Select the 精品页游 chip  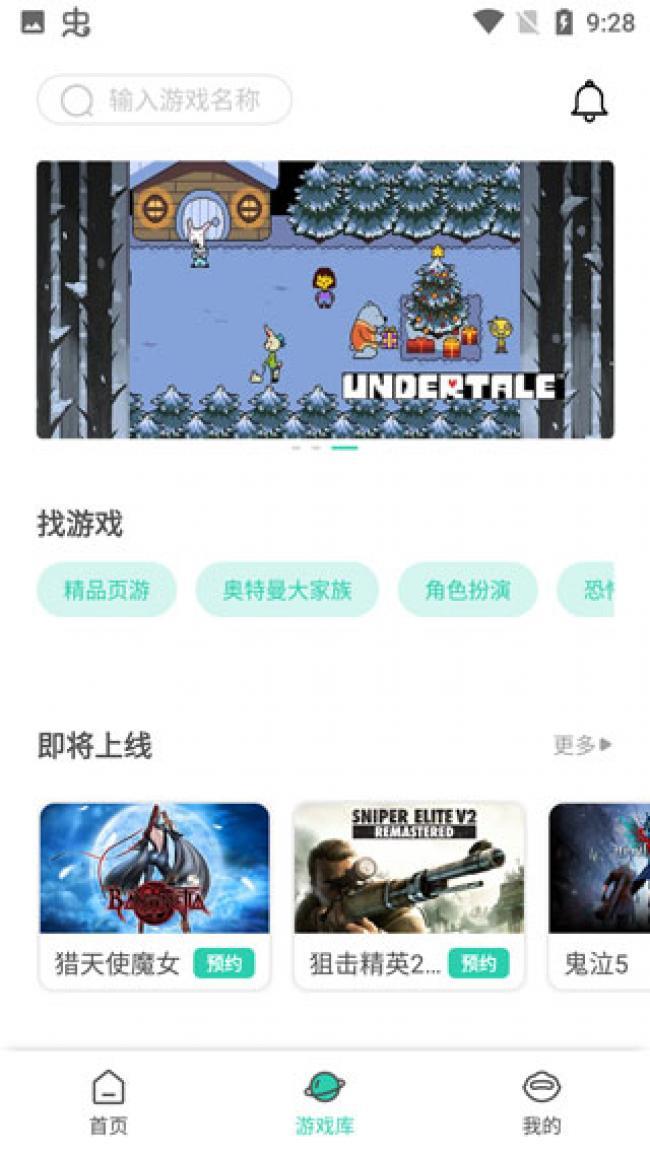pyautogui.click(x=107, y=590)
